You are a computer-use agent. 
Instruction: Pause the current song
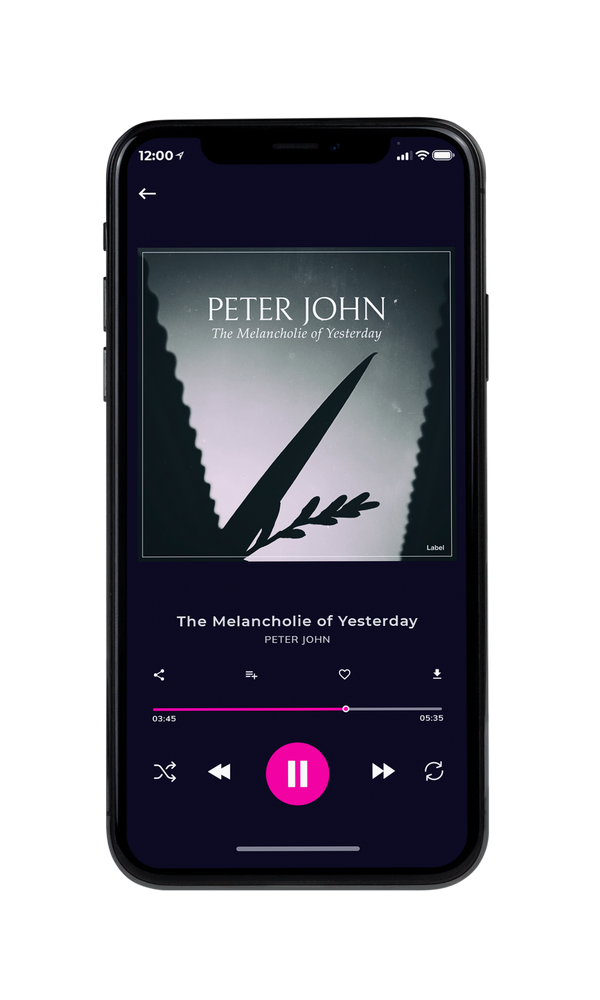pos(297,774)
